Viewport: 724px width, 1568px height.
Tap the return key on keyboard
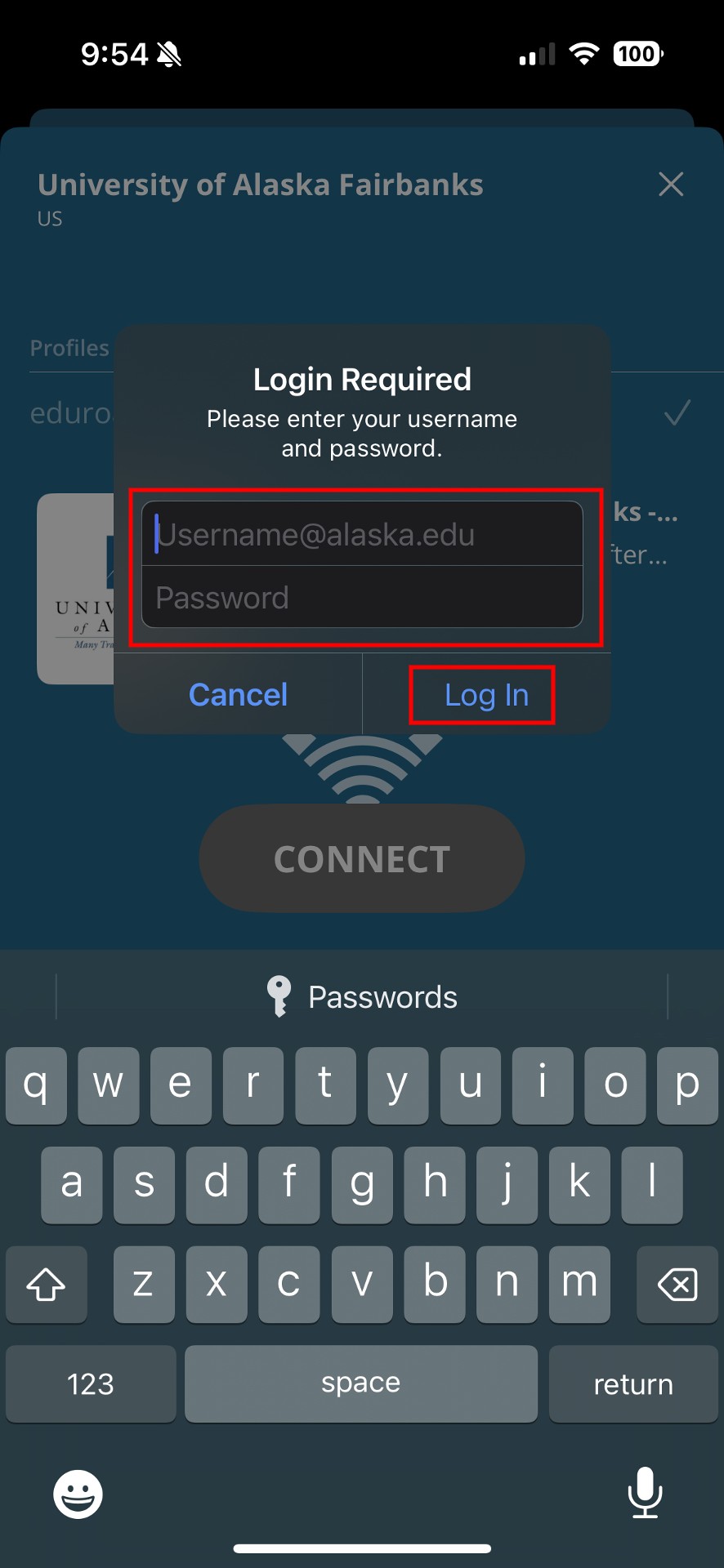pos(632,1384)
